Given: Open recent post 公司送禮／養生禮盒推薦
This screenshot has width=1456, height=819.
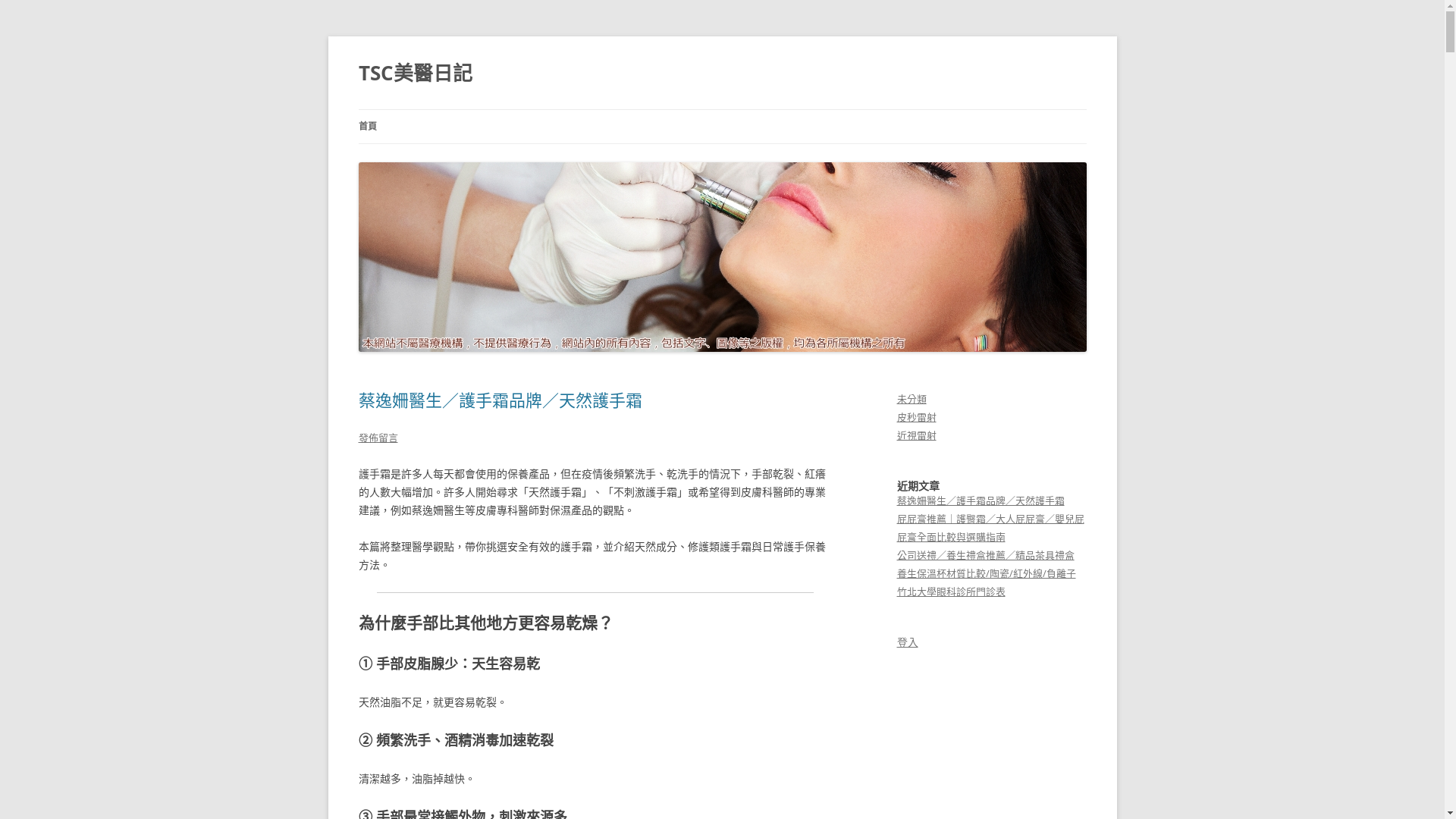Looking at the screenshot, I should 984,556.
